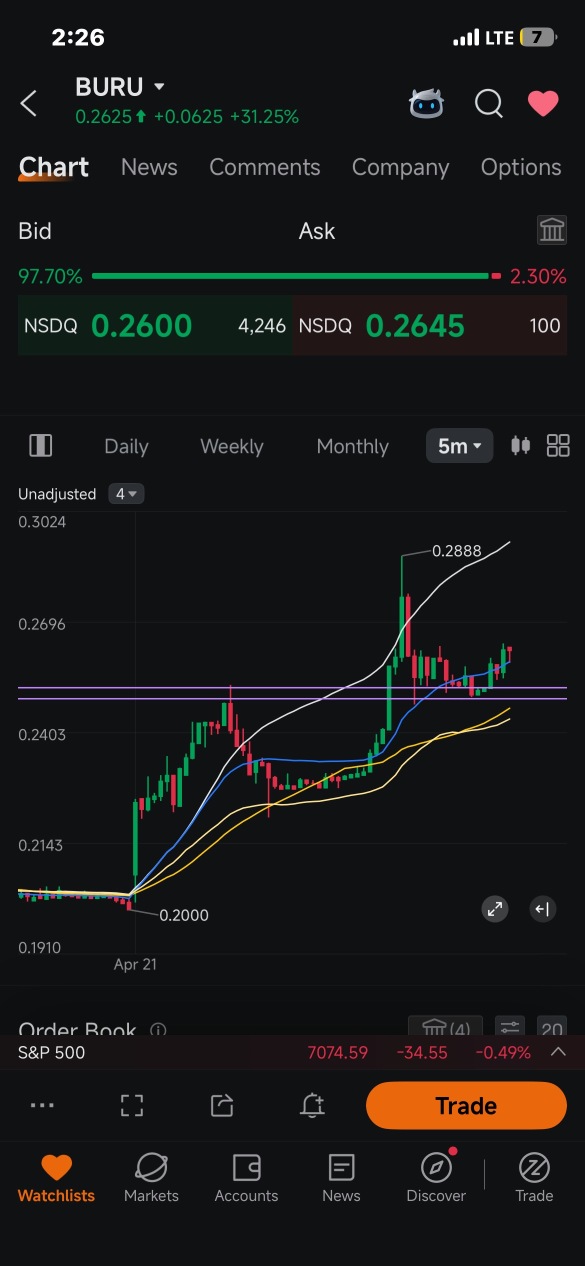Open the Unadjusted 4 indicator dropdown
Viewport: 585px width, 1266px height.
[x=81, y=494]
